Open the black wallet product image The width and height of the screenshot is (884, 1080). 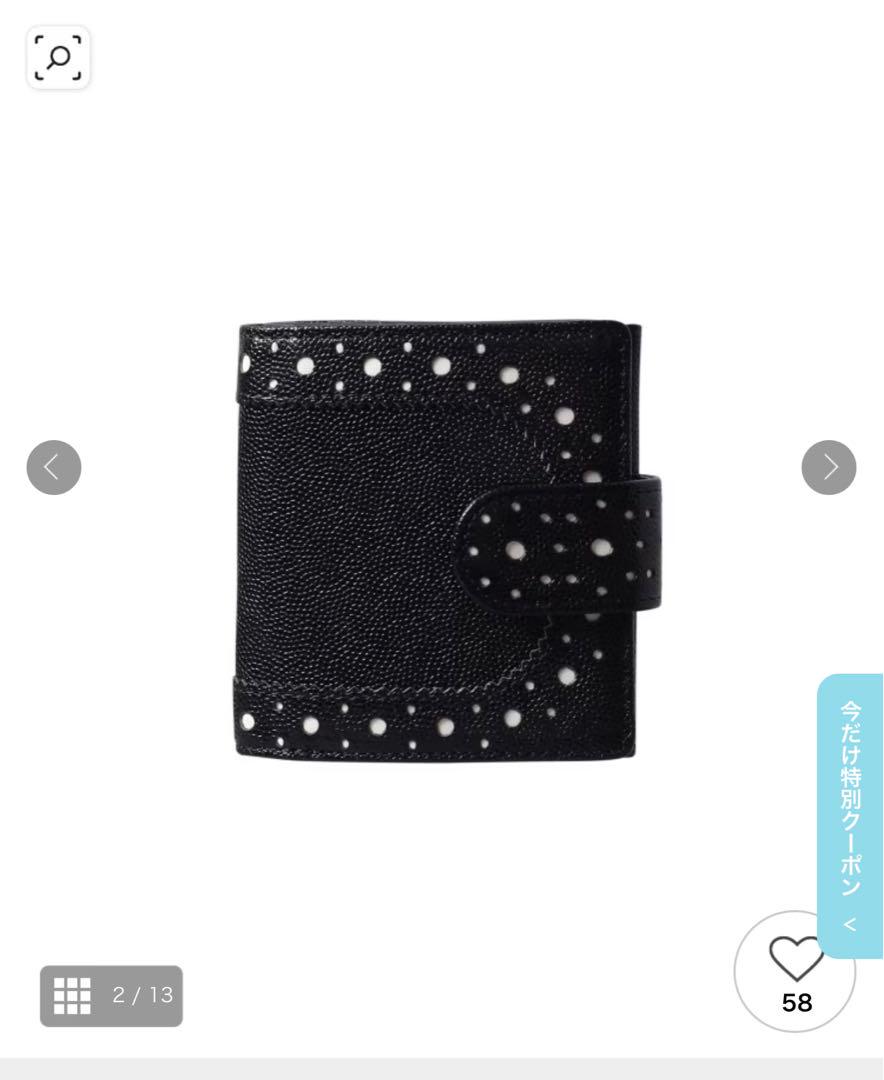(440, 540)
